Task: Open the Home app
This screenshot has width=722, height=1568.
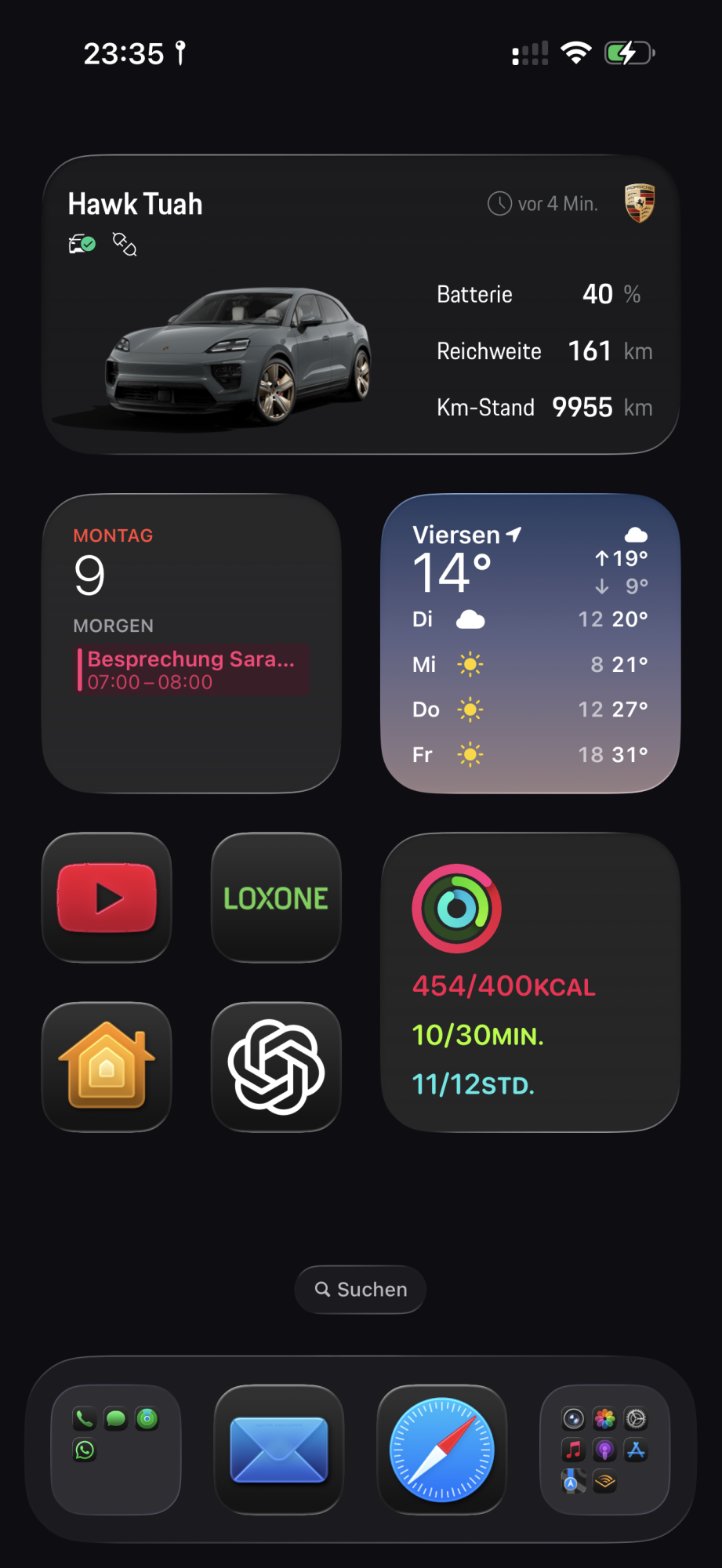Action: tap(107, 1067)
